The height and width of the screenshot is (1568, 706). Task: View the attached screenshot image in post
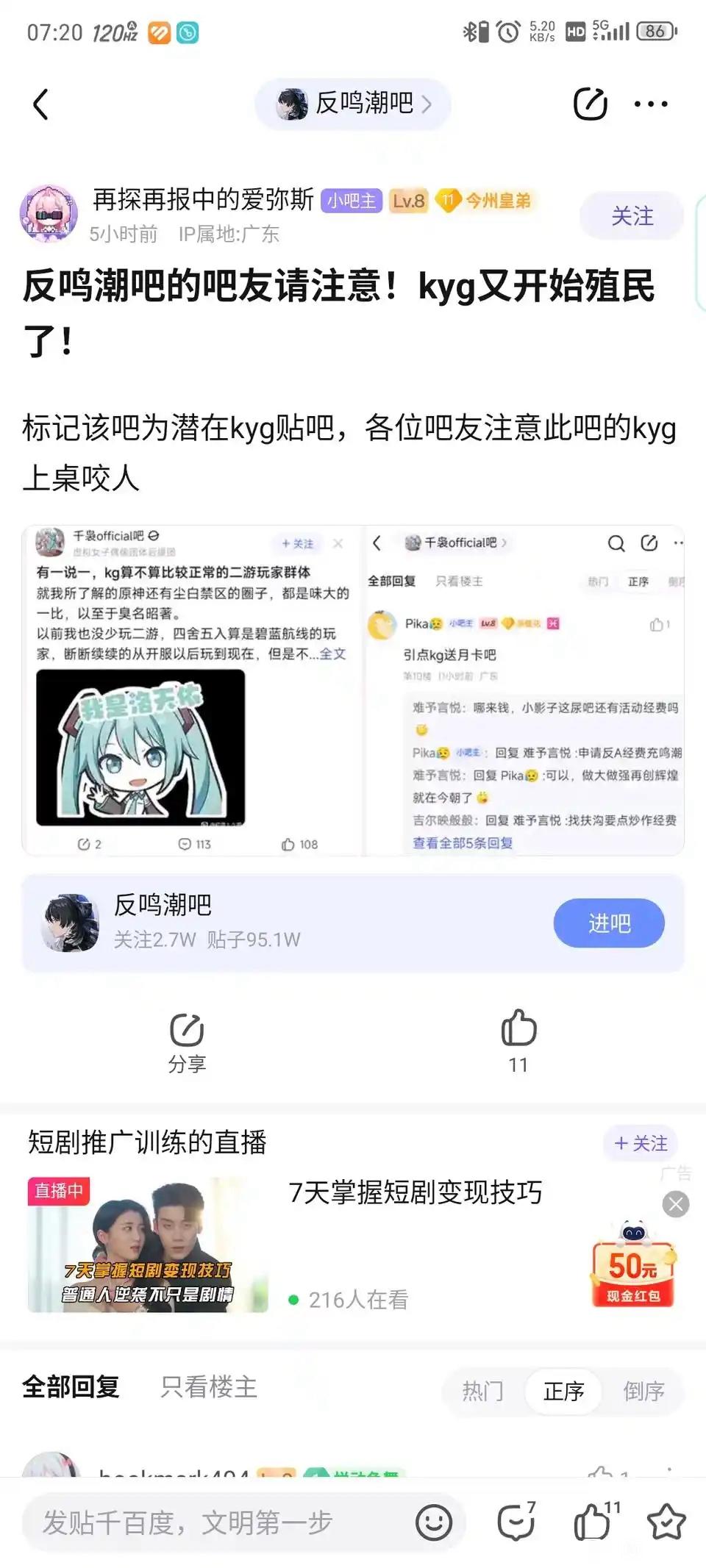click(353, 690)
